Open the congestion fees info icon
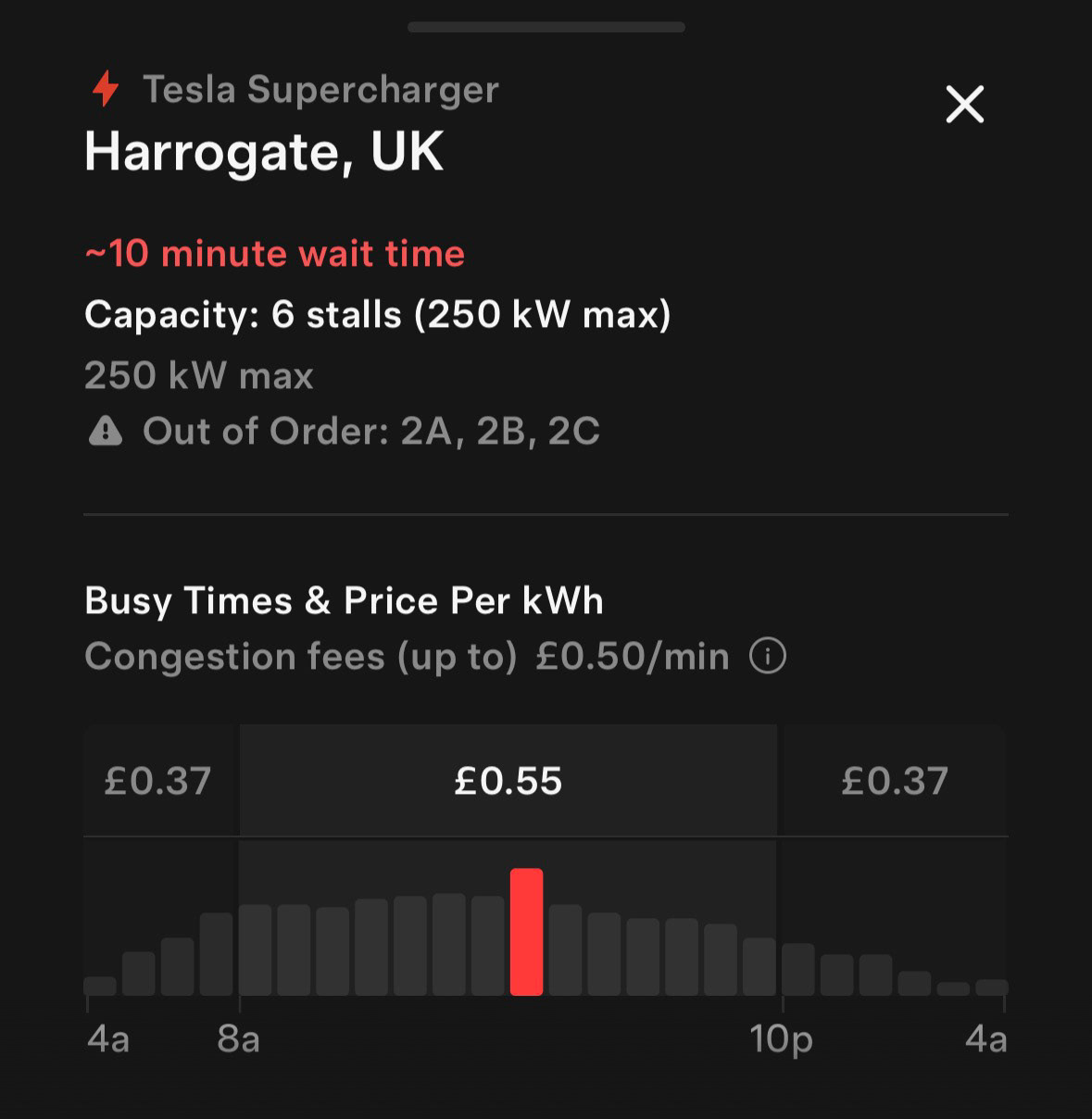The height and width of the screenshot is (1119, 1092). point(767,657)
